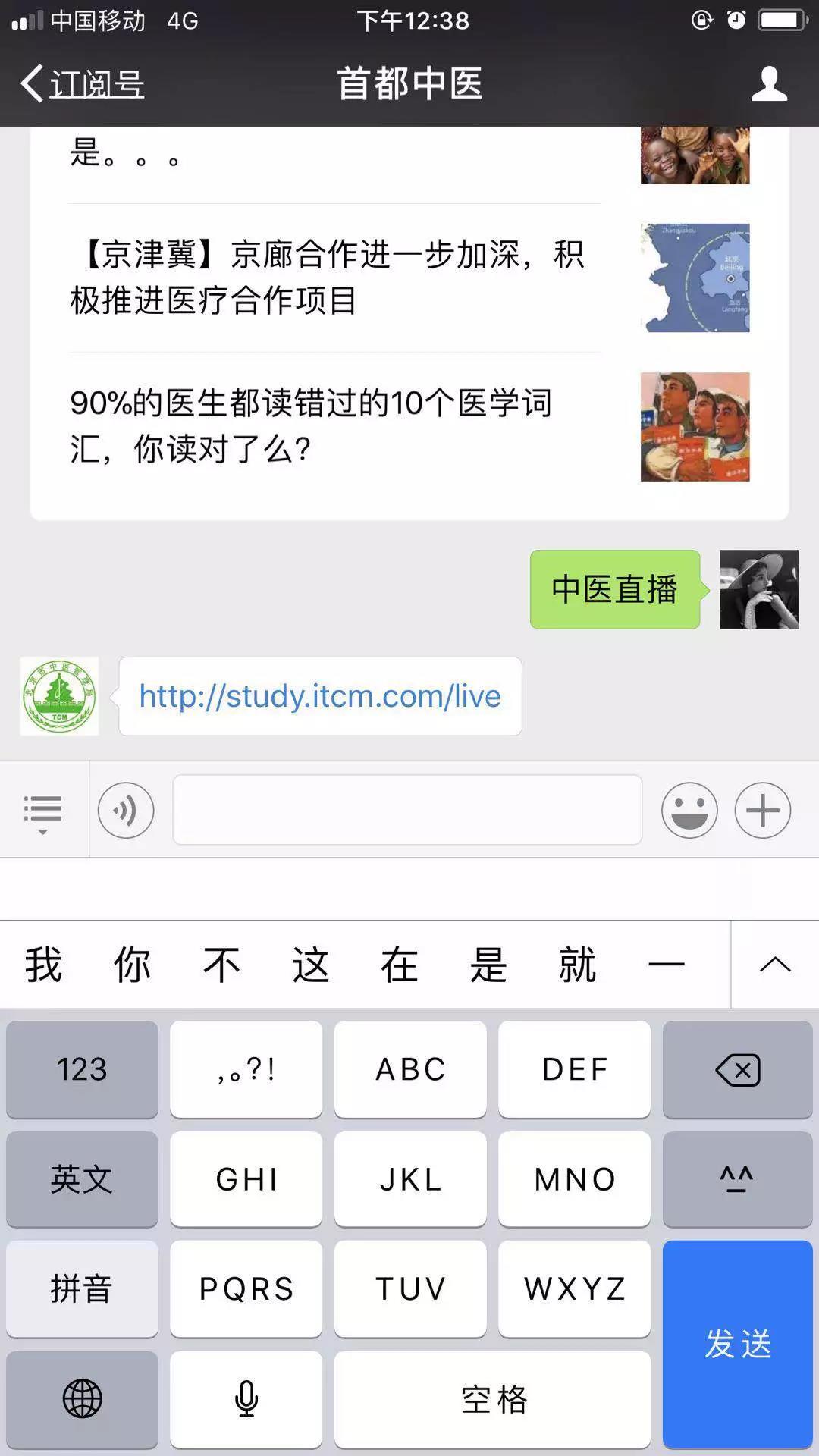The image size is (819, 1456).
Task: Open the emoji picker
Action: click(x=689, y=810)
